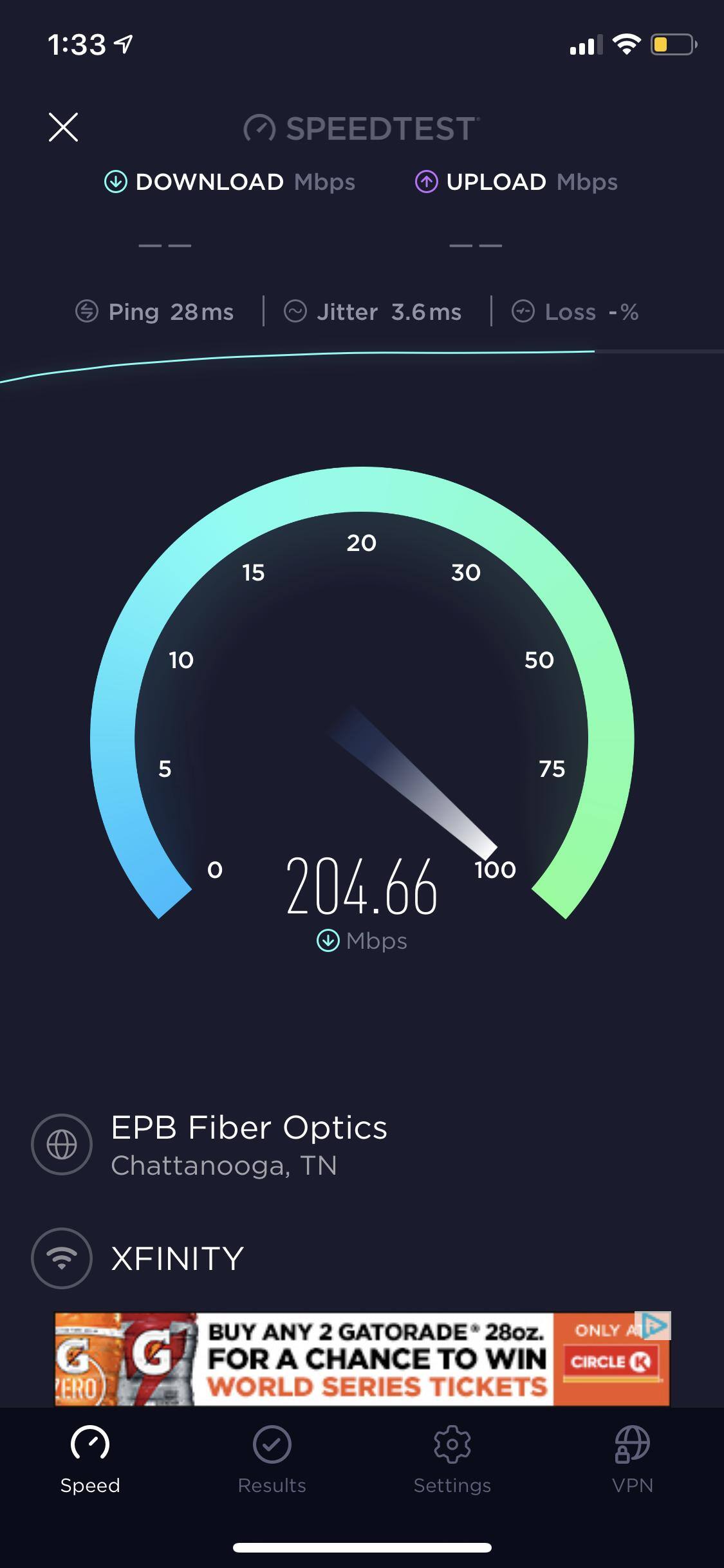
Task: Cancel the running speed test
Action: (x=63, y=127)
